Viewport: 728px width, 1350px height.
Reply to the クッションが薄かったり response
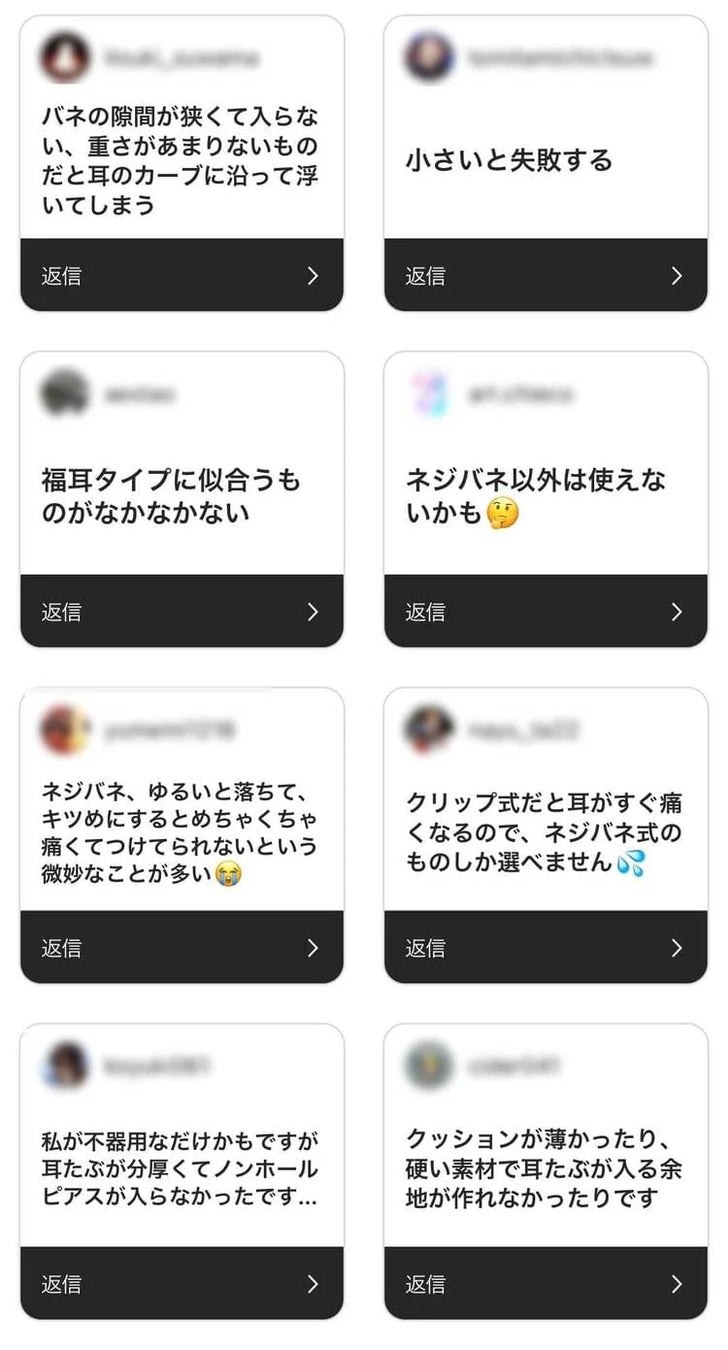pos(546,1284)
